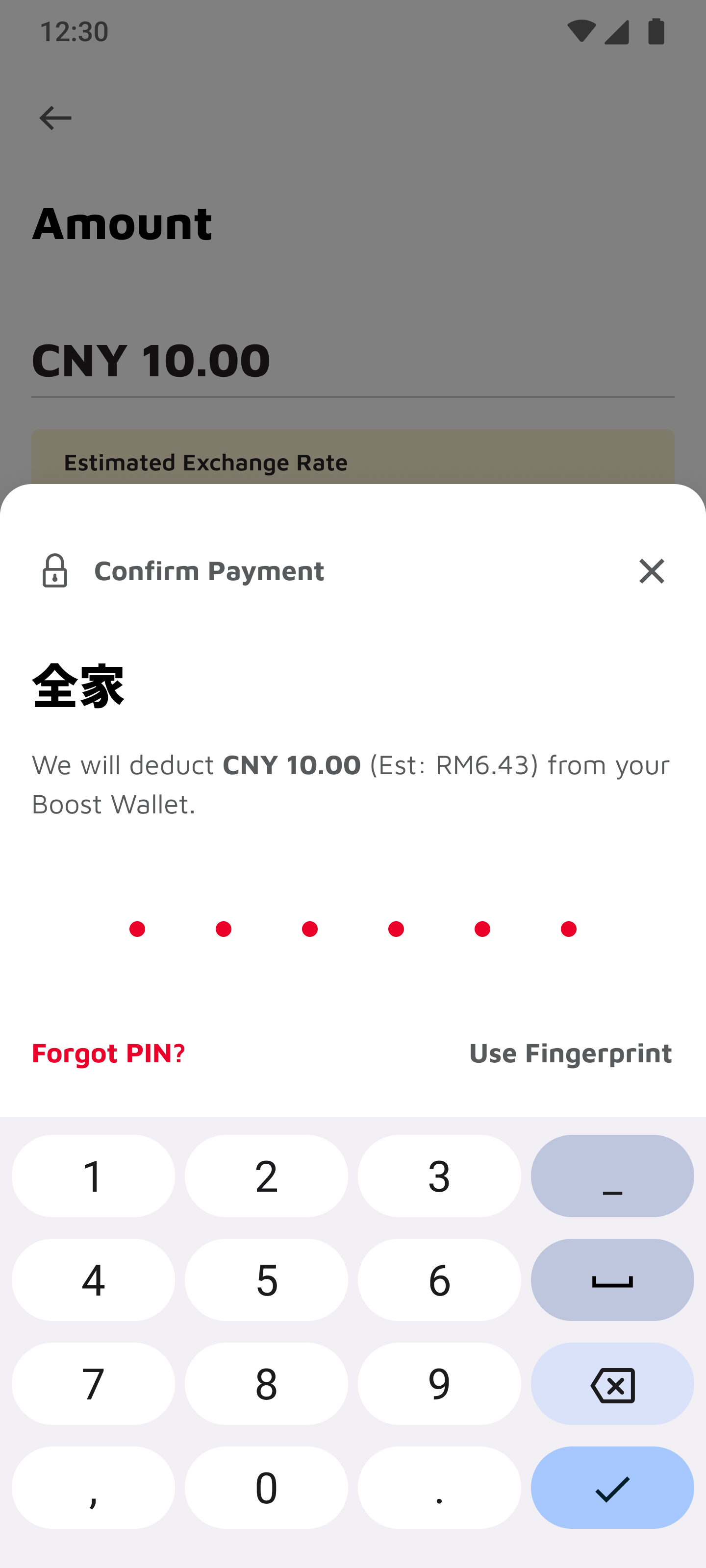Close the Confirm Payment sheet
Screen dimensions: 706x1568
tap(651, 571)
